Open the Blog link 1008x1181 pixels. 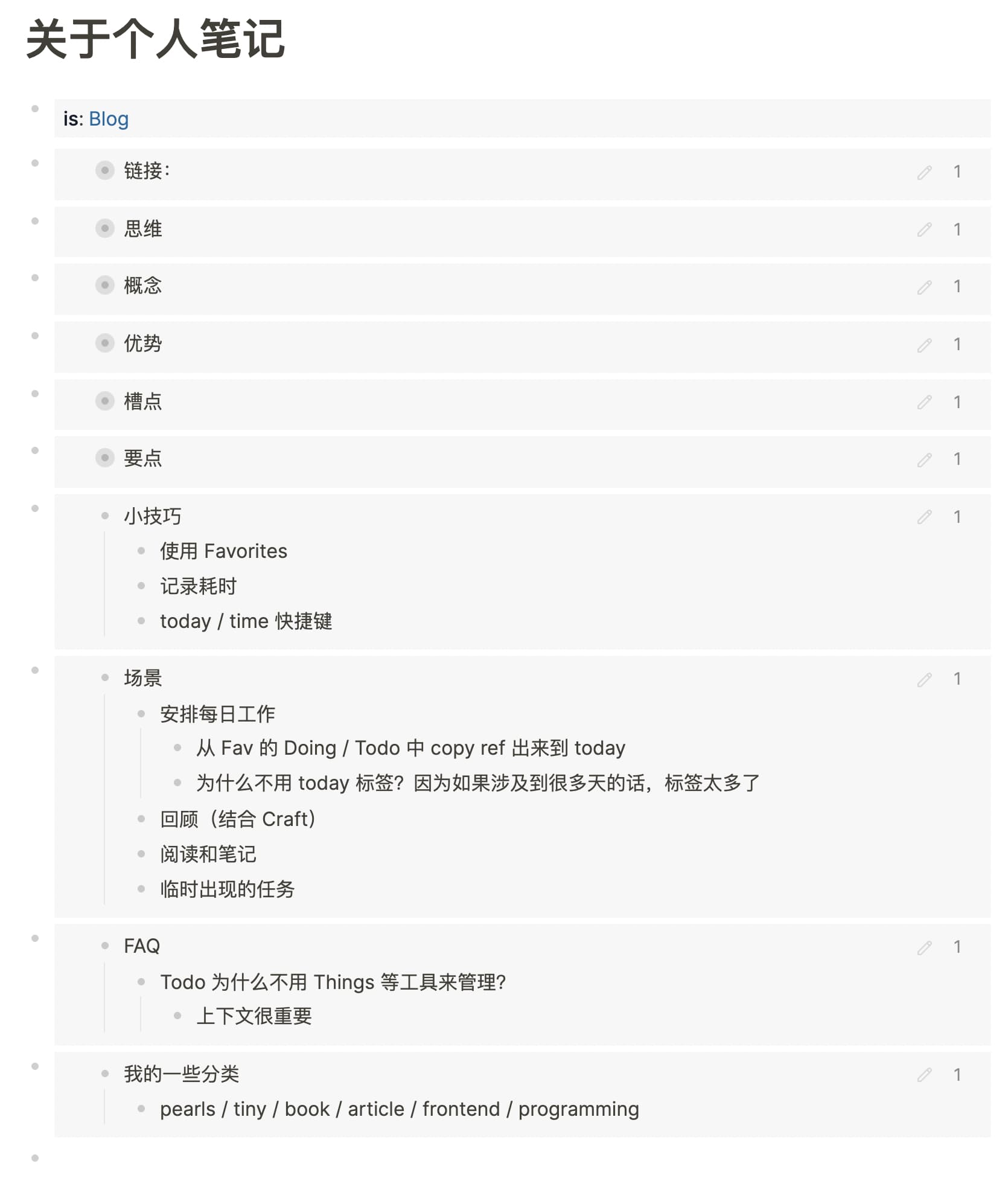point(109,119)
